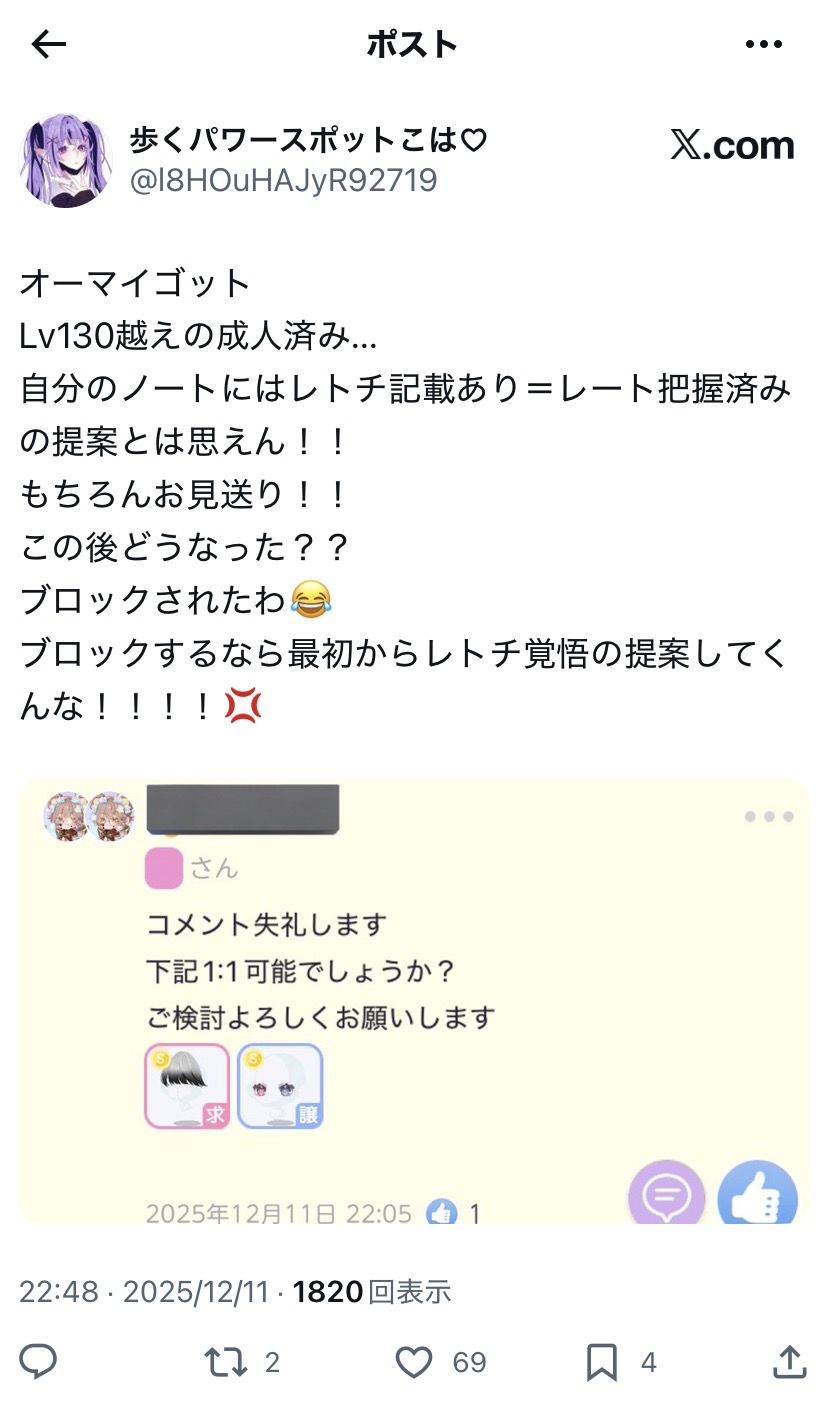Viewport: 828px width, 1410px height.
Task: Bookmark this post
Action: point(601,1362)
